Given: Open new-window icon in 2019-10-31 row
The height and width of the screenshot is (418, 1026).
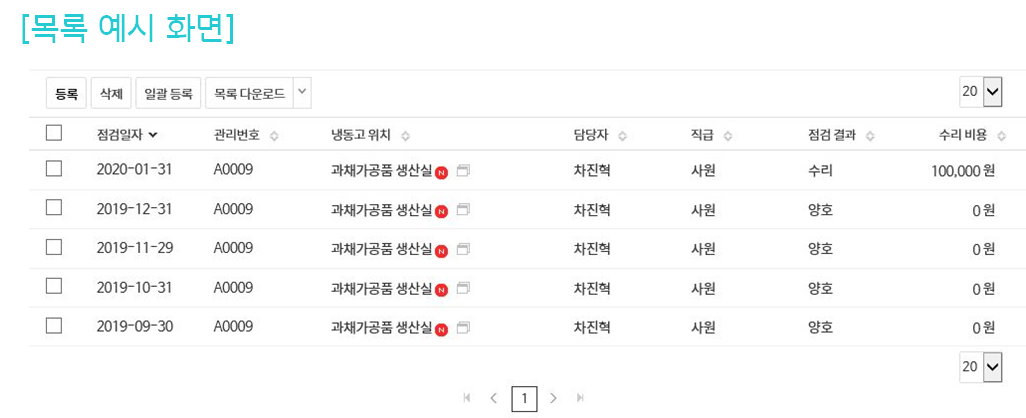Looking at the screenshot, I should point(463,288).
